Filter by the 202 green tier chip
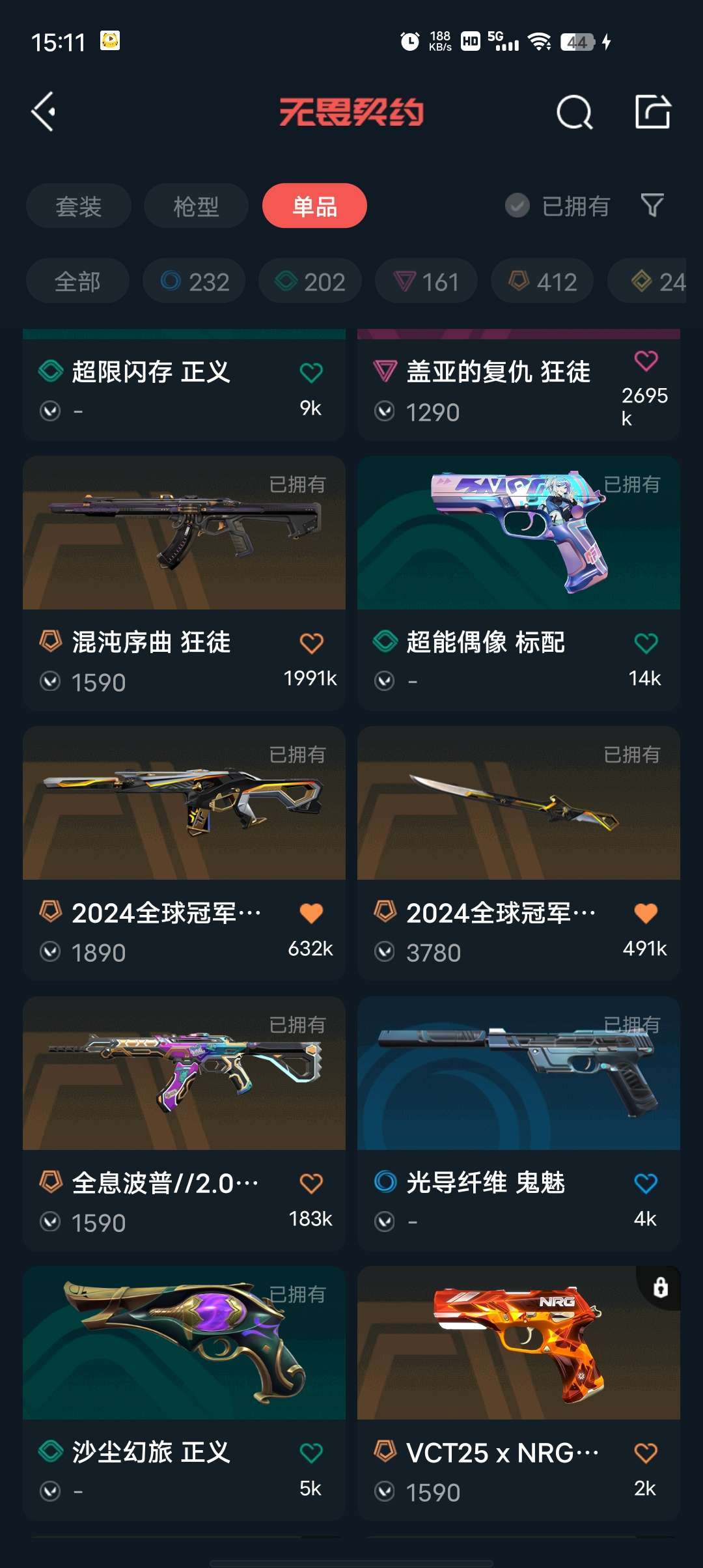The width and height of the screenshot is (703, 1568). (310, 281)
